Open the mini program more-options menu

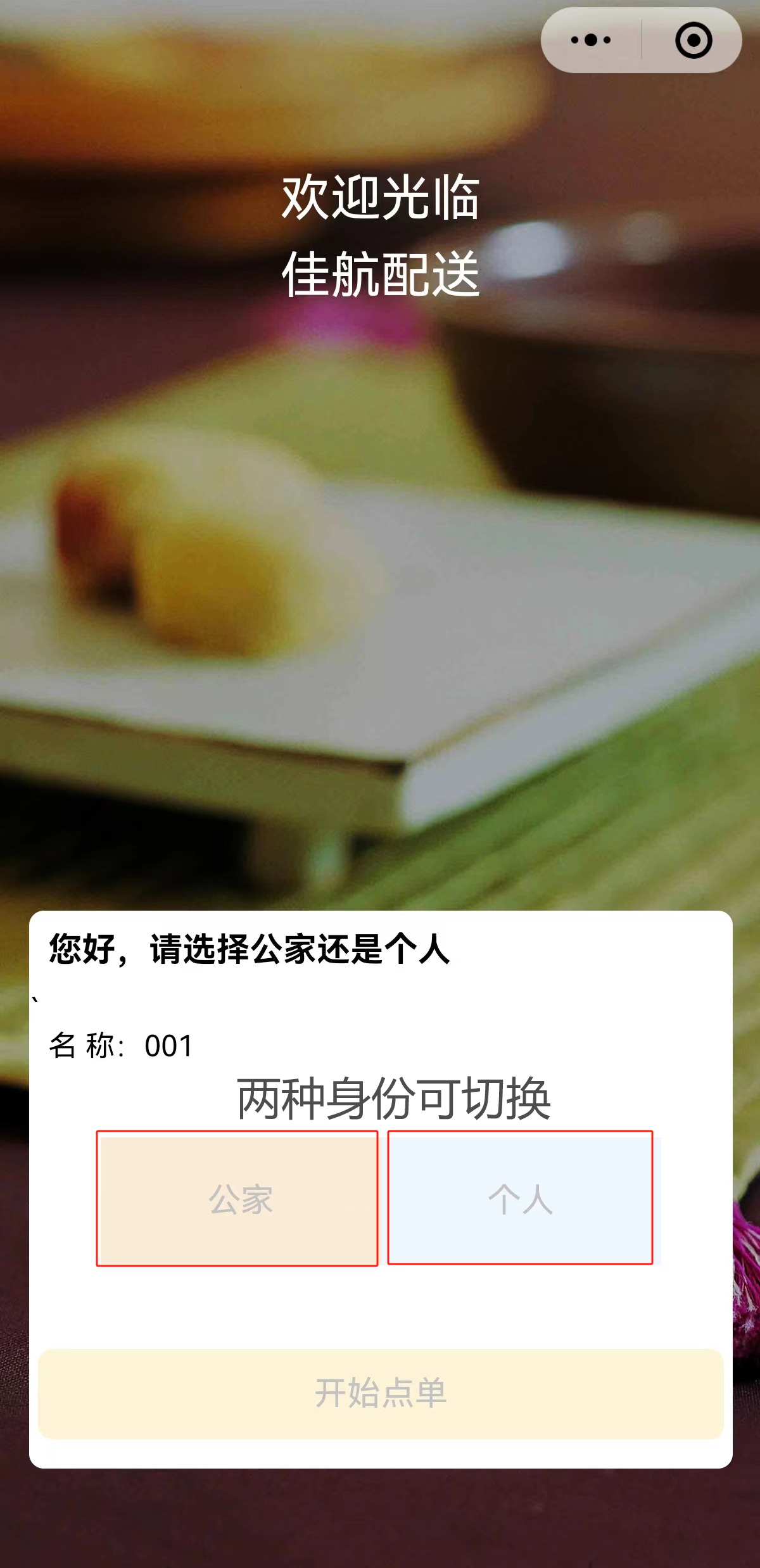[590, 41]
